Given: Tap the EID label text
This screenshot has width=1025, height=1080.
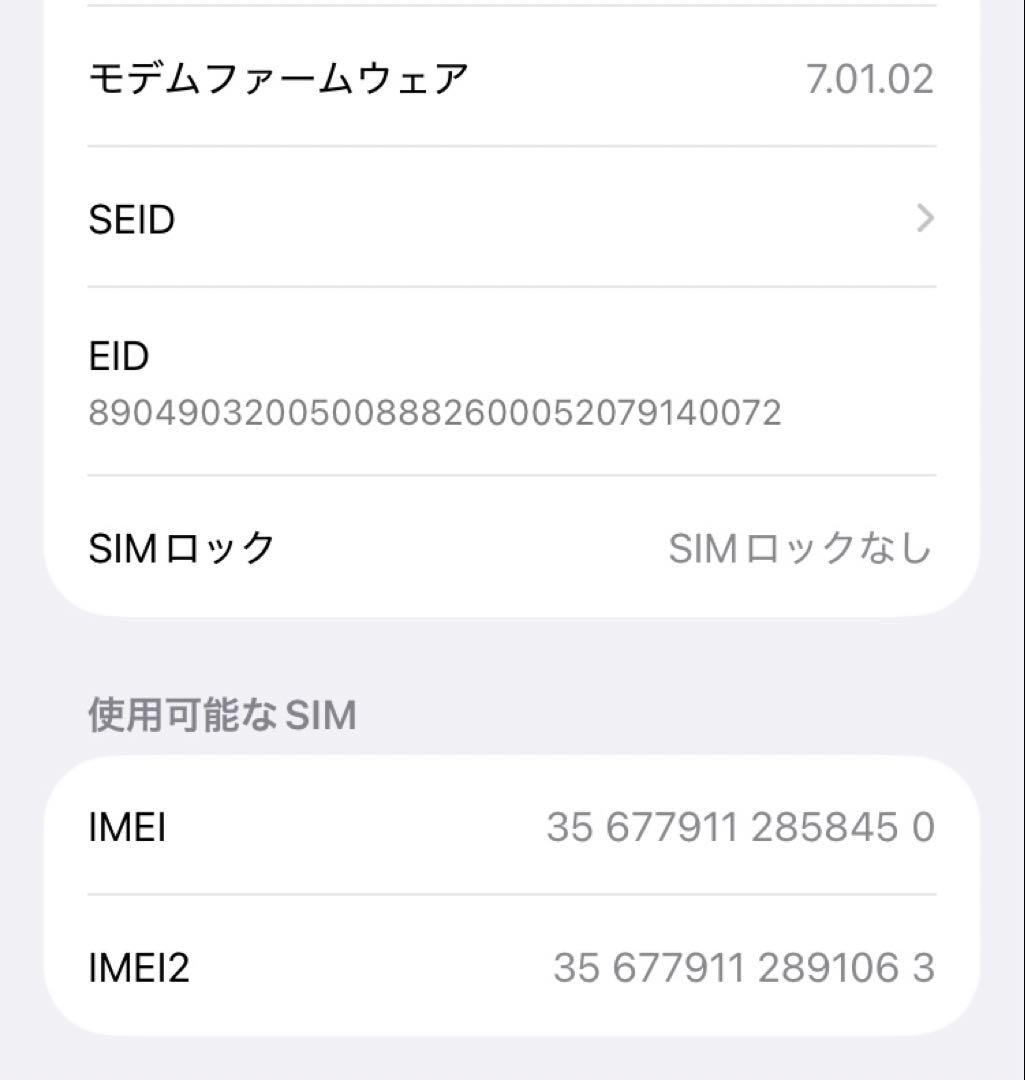Looking at the screenshot, I should pos(118,356).
